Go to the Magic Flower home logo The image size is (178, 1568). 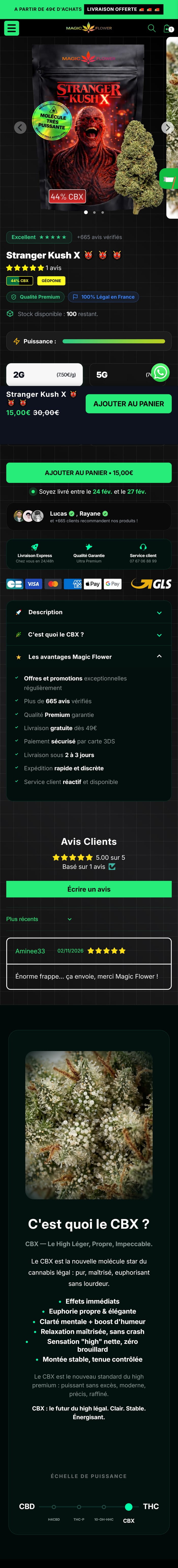[89, 28]
